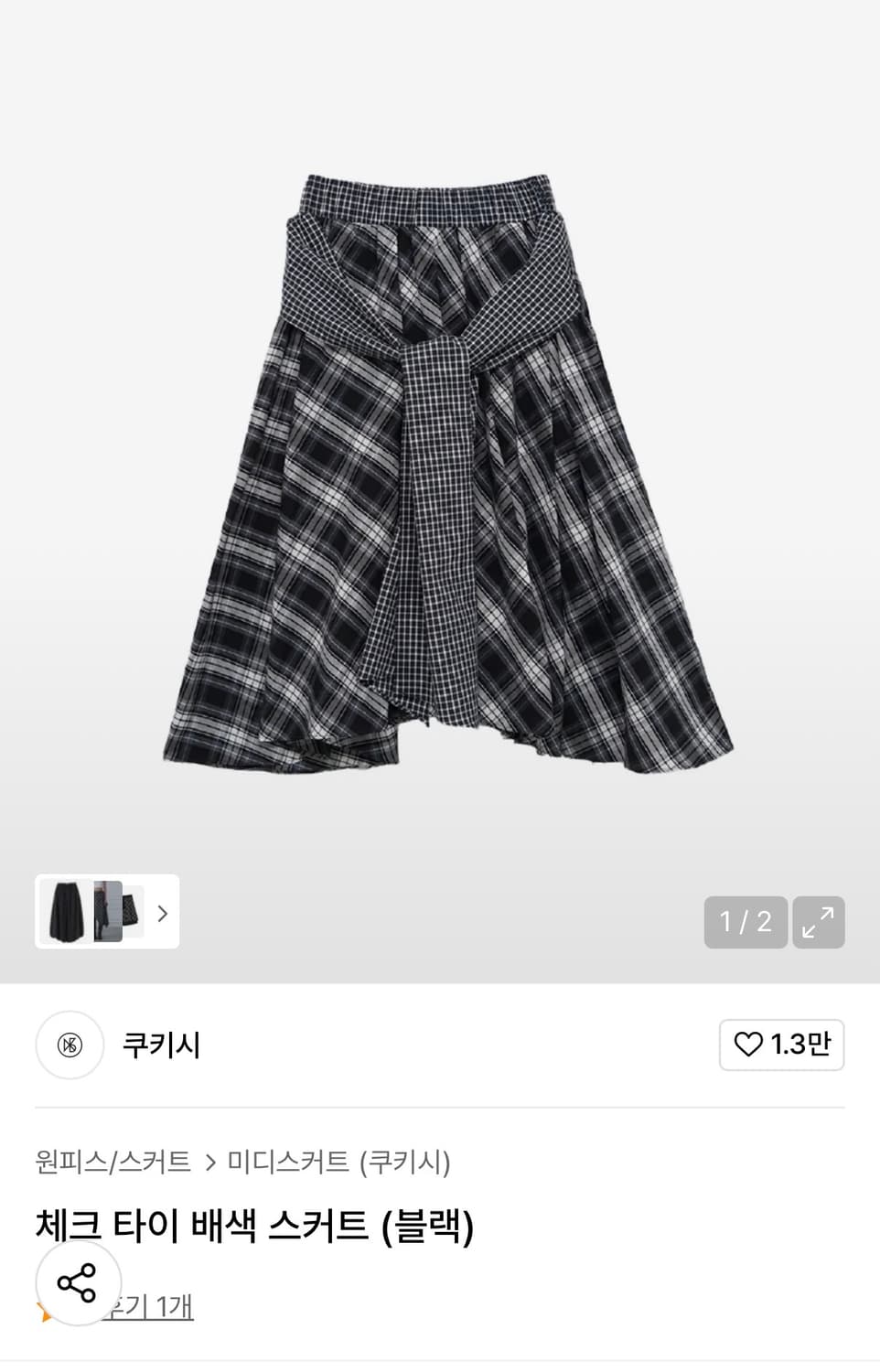The width and height of the screenshot is (880, 1372).
Task: Like this product with the 1.3만 heart
Action: pos(781,1045)
